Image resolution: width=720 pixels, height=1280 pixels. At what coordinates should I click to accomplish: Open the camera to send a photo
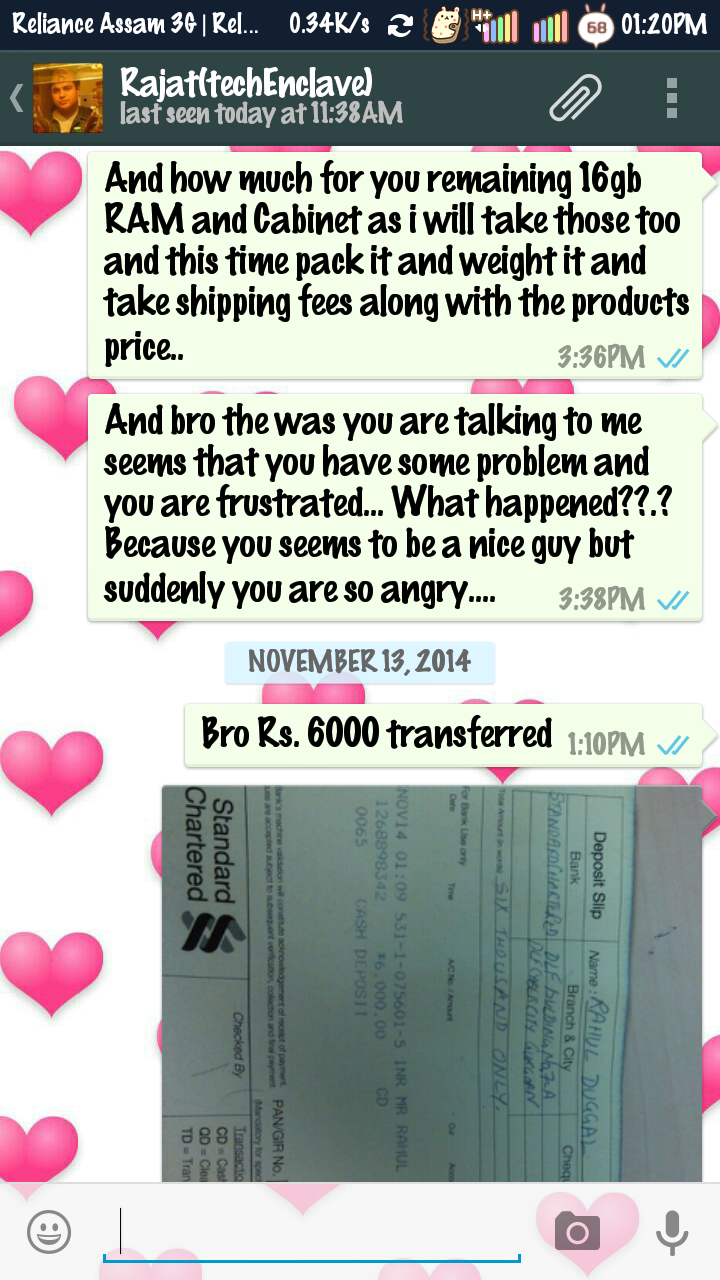pyautogui.click(x=577, y=1232)
